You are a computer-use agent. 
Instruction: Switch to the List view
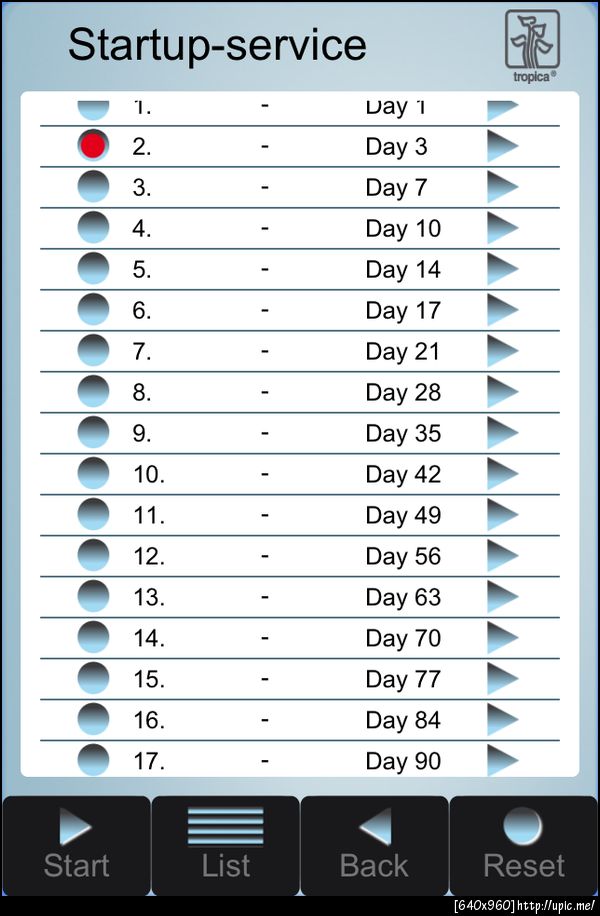tap(226, 846)
